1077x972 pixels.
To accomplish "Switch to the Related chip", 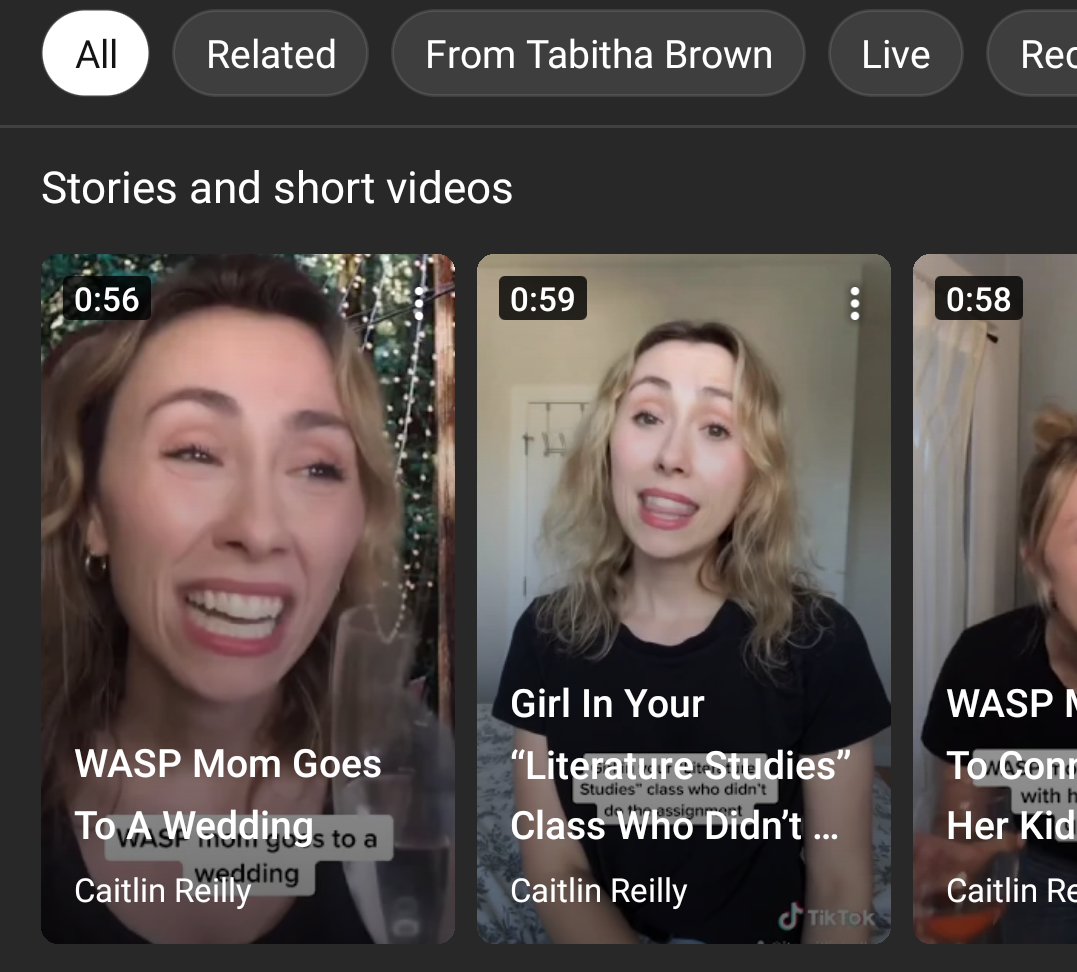I will pos(270,54).
